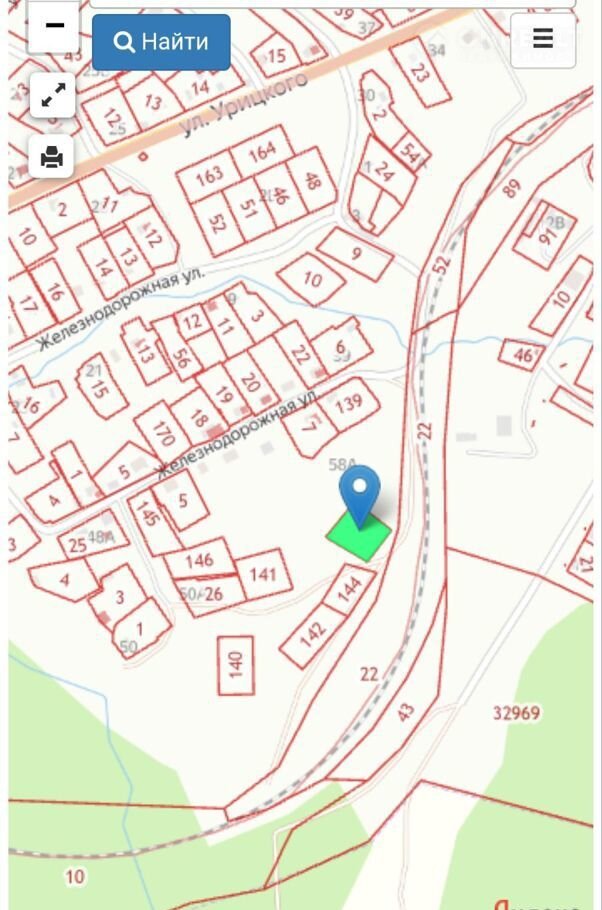Print the map with the printer icon
This screenshot has width=602, height=910.
click(53, 157)
